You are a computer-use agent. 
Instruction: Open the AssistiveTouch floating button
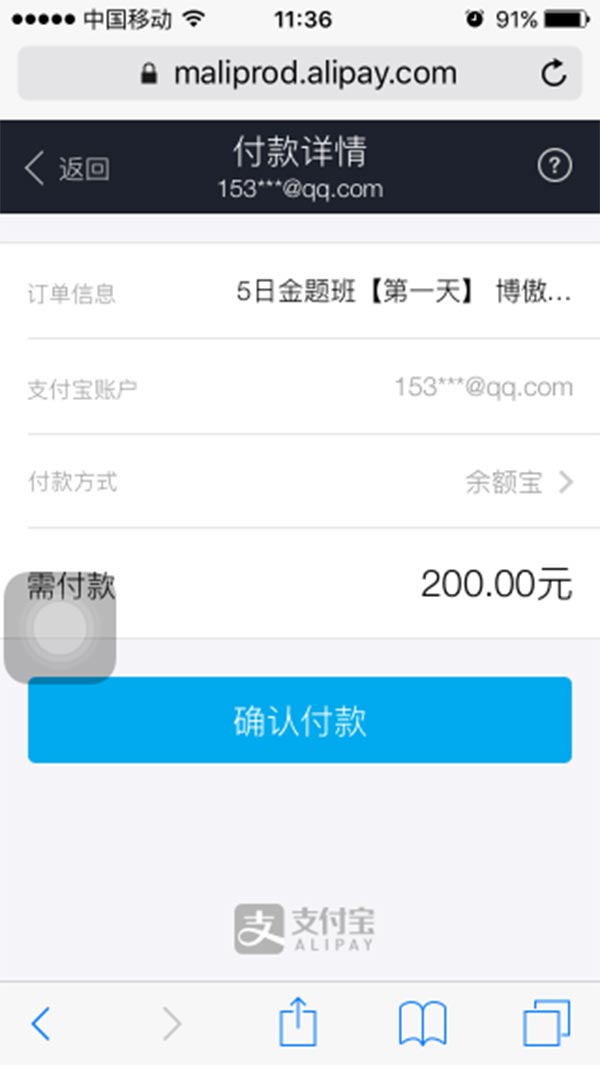60,629
